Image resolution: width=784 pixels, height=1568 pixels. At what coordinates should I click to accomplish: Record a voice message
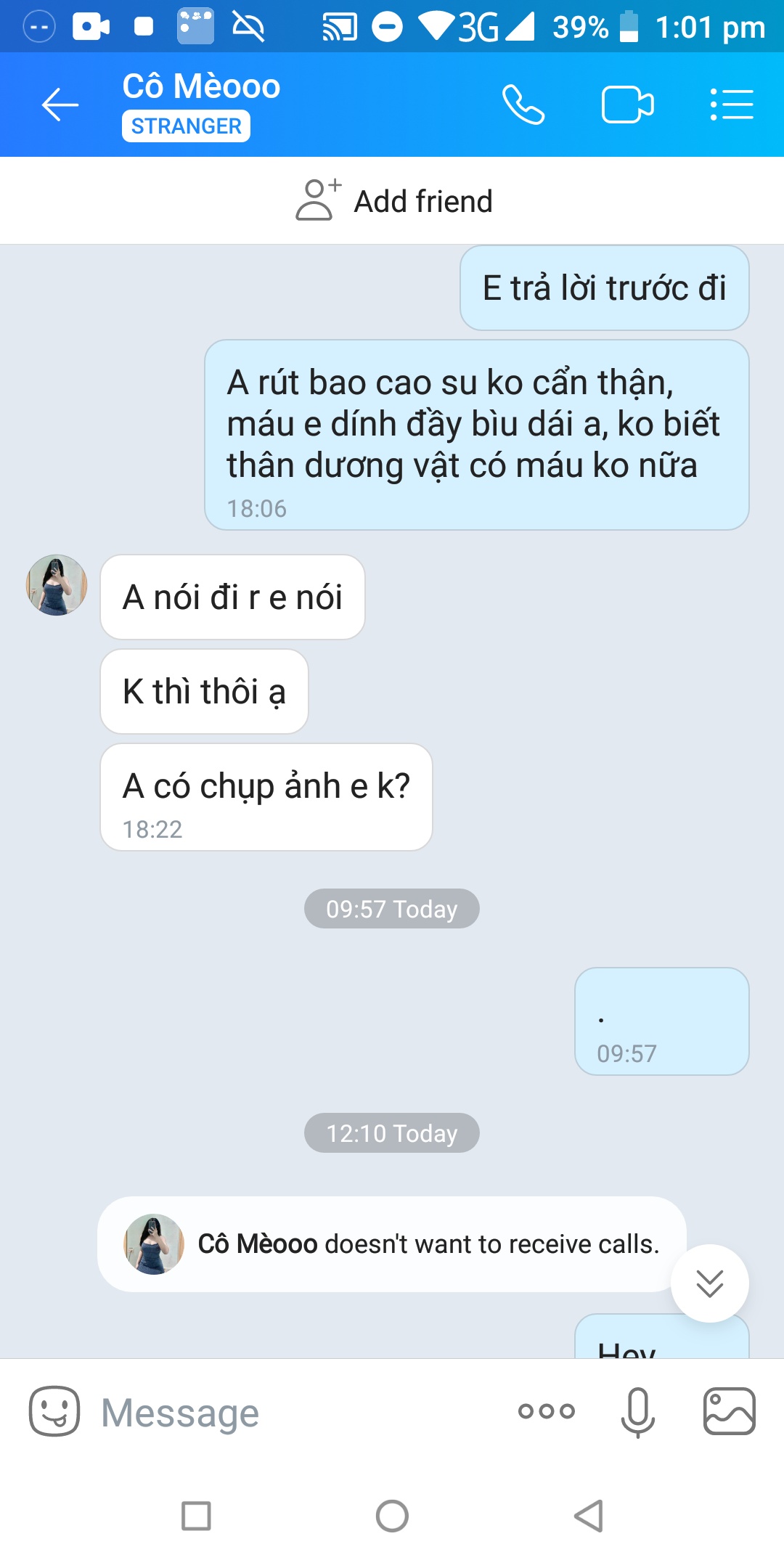tap(637, 1411)
